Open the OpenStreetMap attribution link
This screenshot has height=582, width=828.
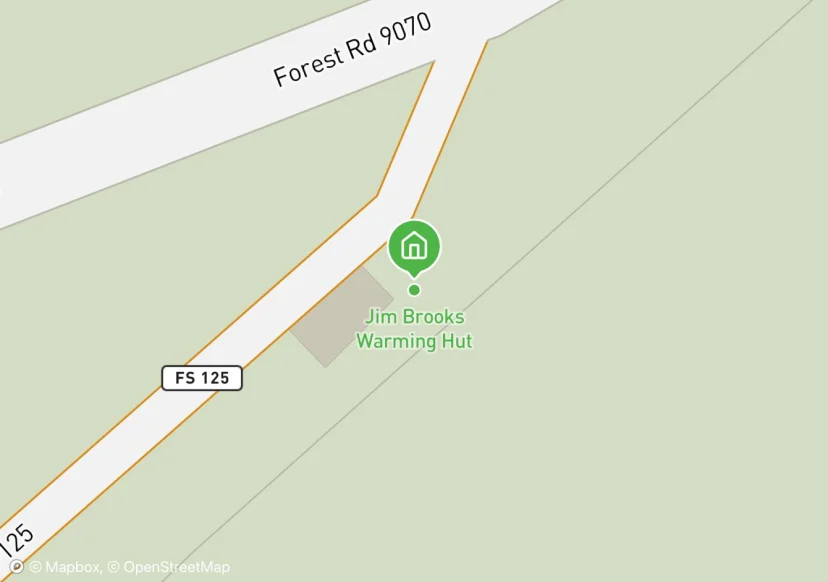169,567
